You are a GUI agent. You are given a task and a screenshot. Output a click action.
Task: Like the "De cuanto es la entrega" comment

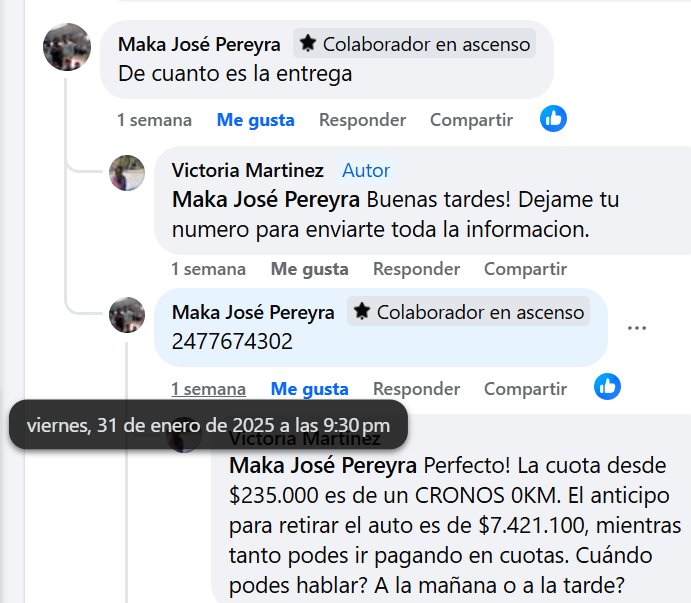(255, 120)
